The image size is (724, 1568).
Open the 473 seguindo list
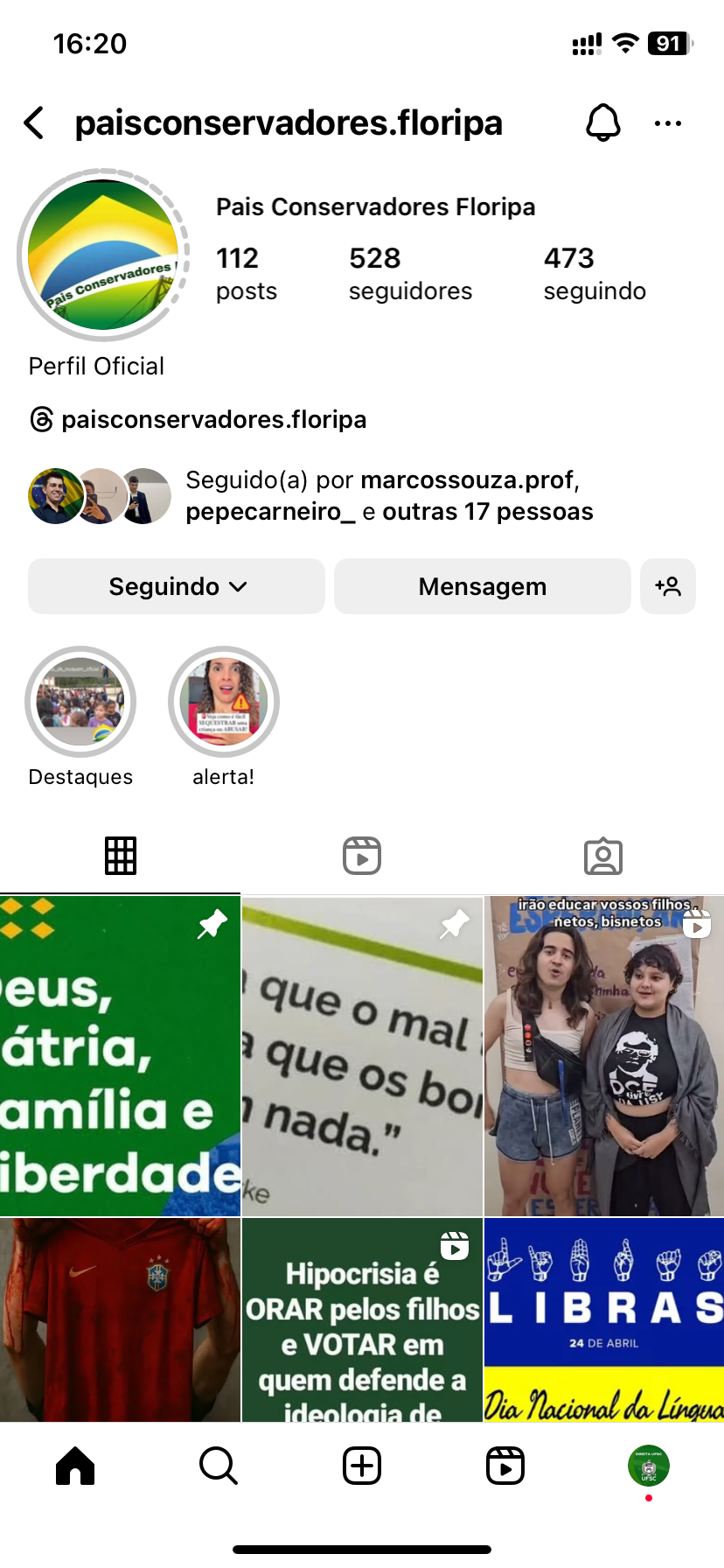pos(595,273)
